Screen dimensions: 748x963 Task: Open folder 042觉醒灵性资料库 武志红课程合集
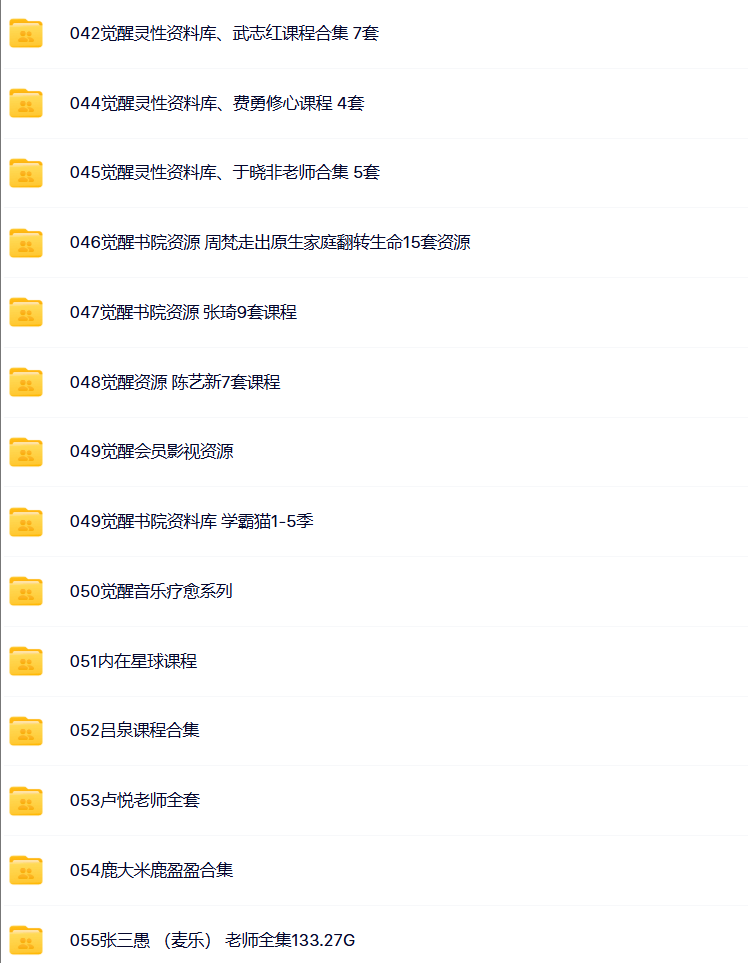(224, 34)
